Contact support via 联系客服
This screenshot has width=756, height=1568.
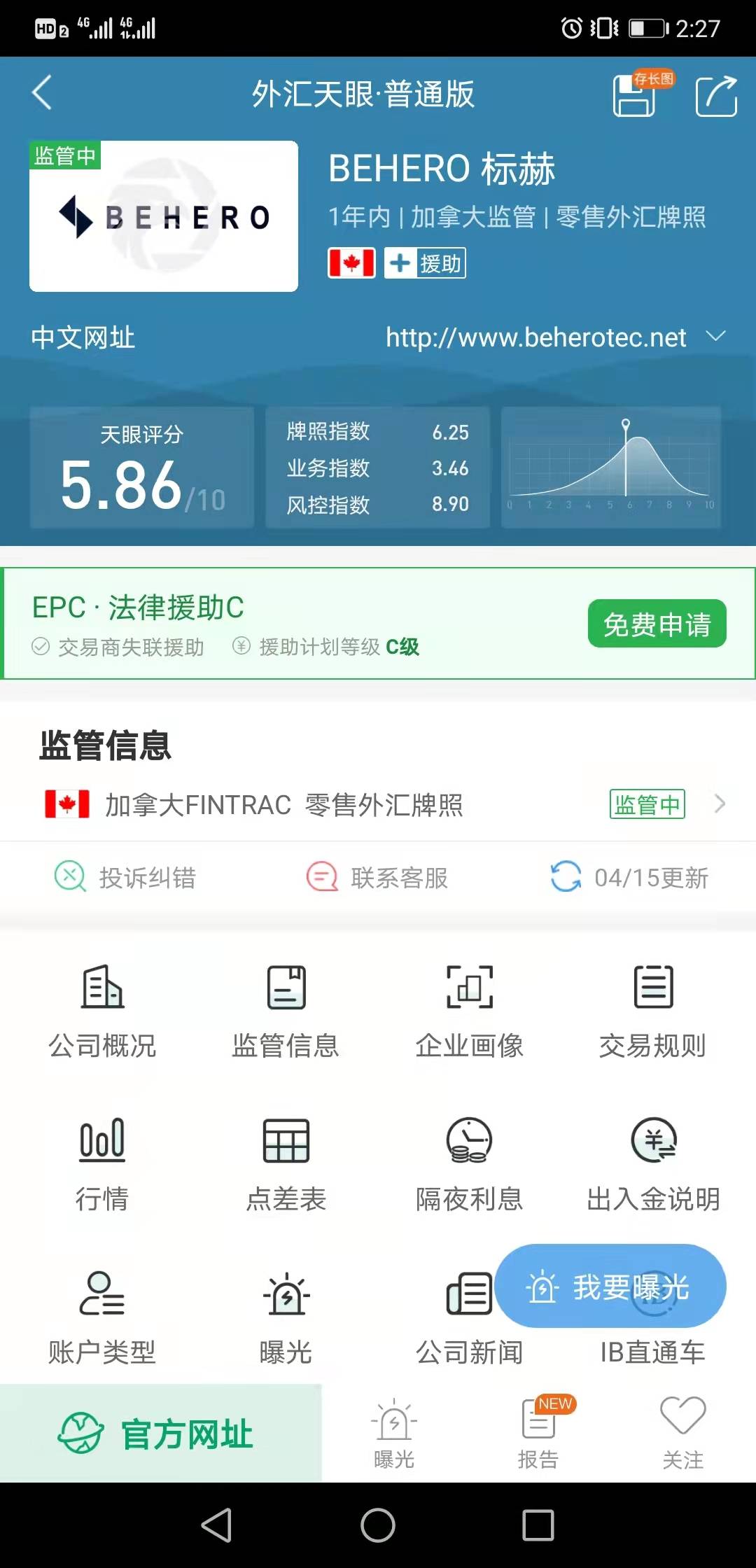[x=377, y=877]
